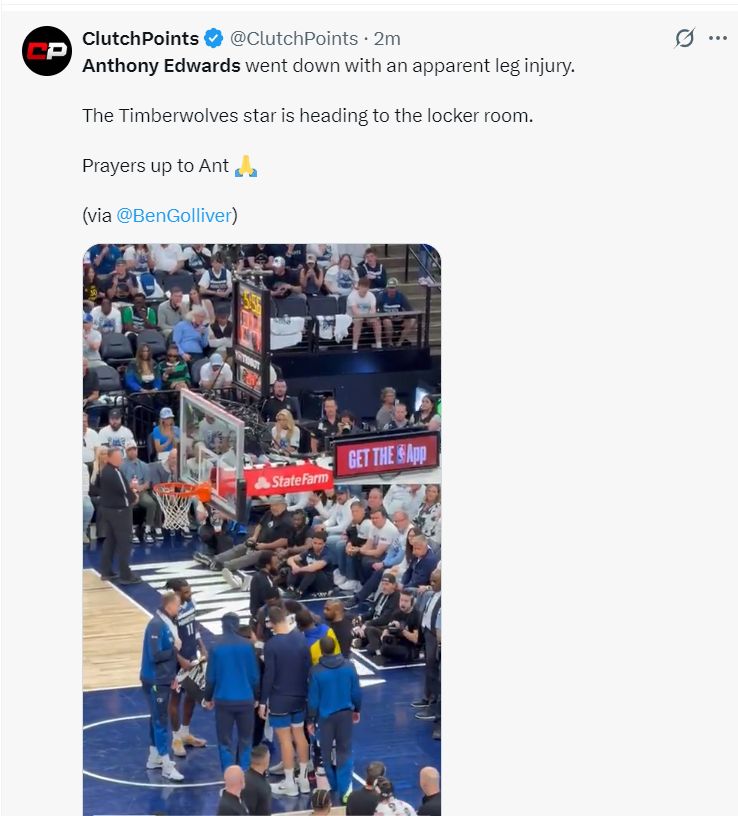738x816 pixels.
Task: Open ClutchPoints profile avatar
Action: pyautogui.click(x=47, y=51)
